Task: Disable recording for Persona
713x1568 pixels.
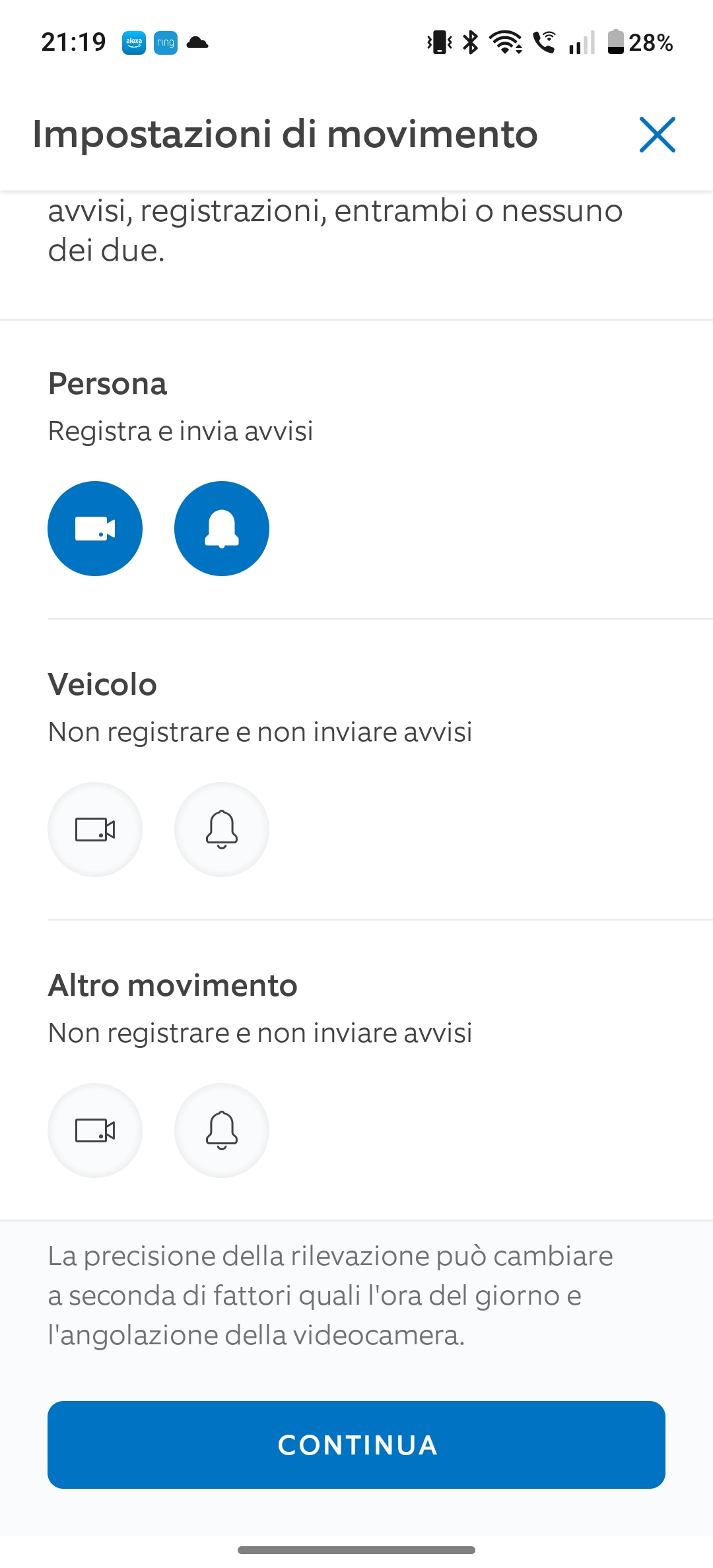Action: 95,529
